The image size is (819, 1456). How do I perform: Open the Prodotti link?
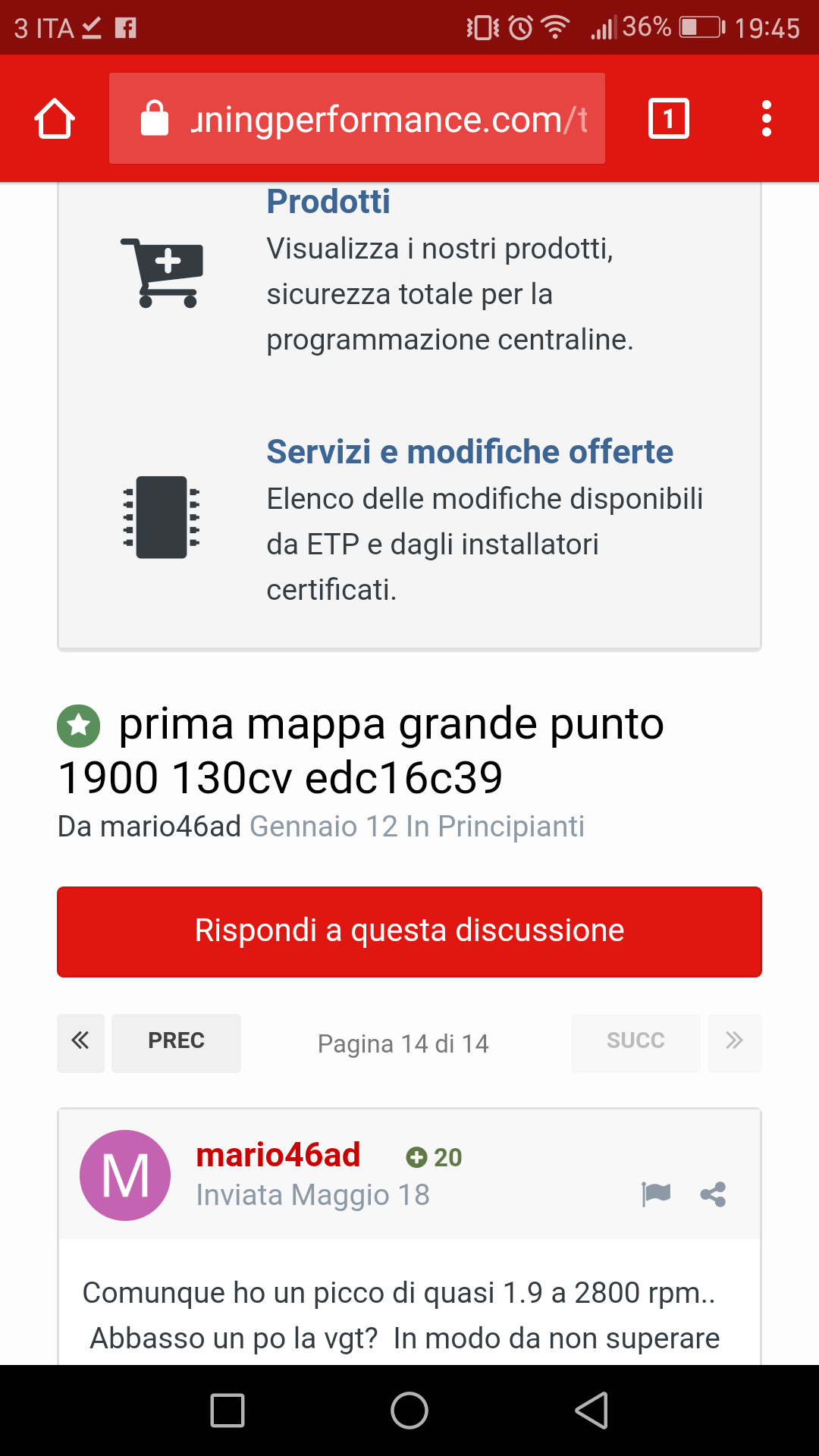click(328, 202)
